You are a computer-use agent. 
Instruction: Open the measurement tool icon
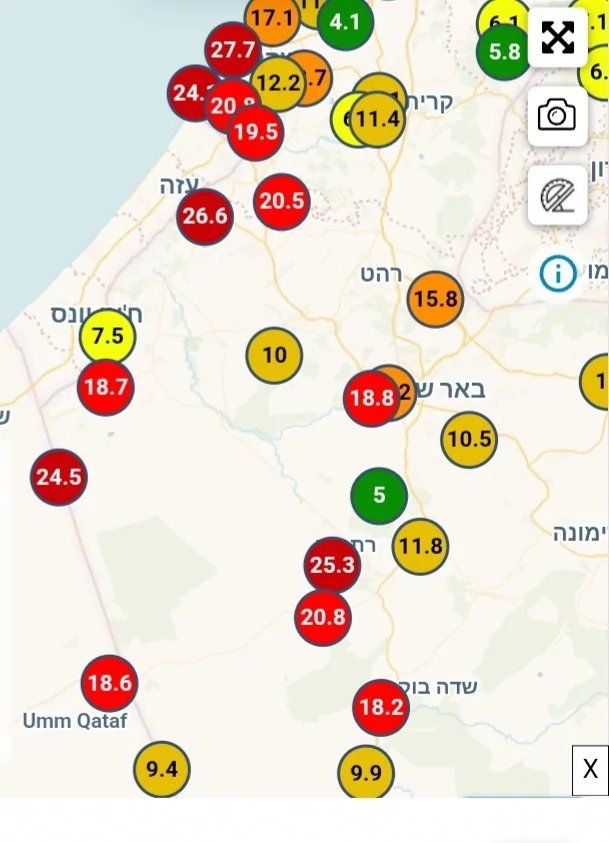557,195
